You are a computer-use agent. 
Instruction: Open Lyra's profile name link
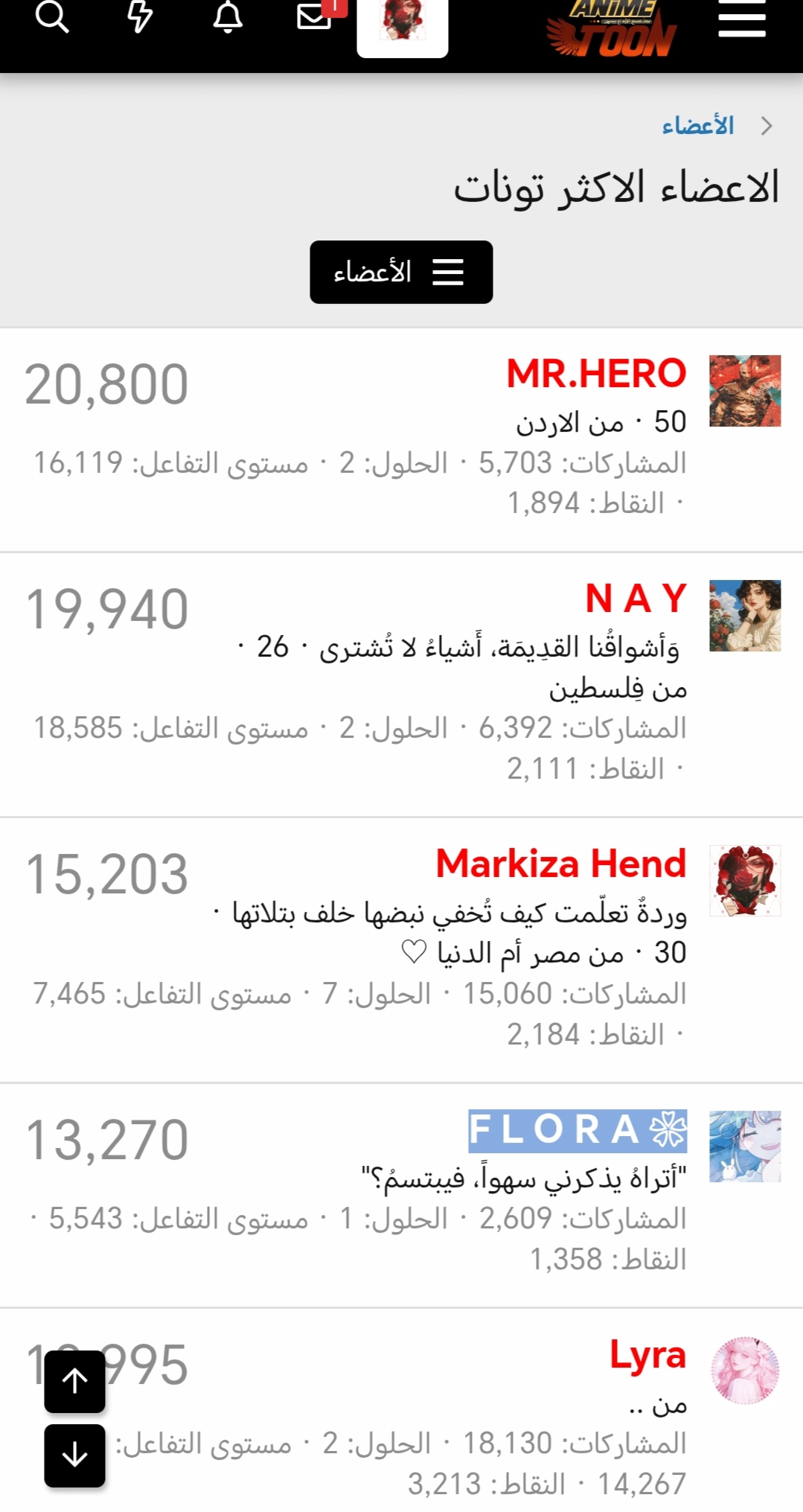point(647,1355)
